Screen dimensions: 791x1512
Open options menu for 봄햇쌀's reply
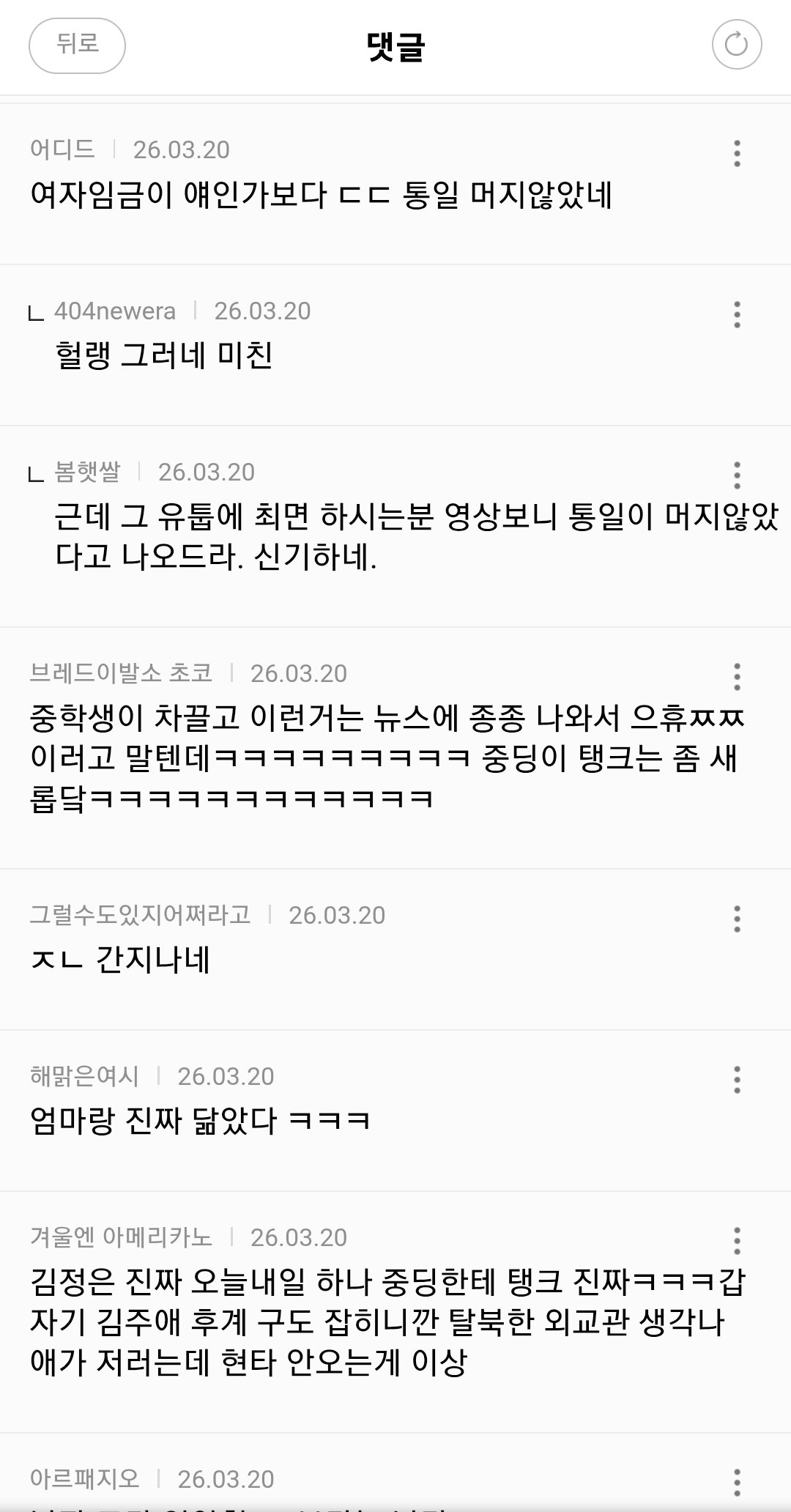[x=737, y=475]
